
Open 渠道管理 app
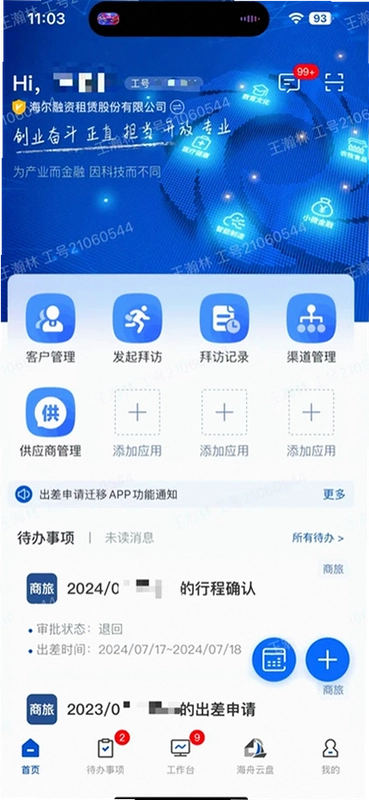coord(311,329)
